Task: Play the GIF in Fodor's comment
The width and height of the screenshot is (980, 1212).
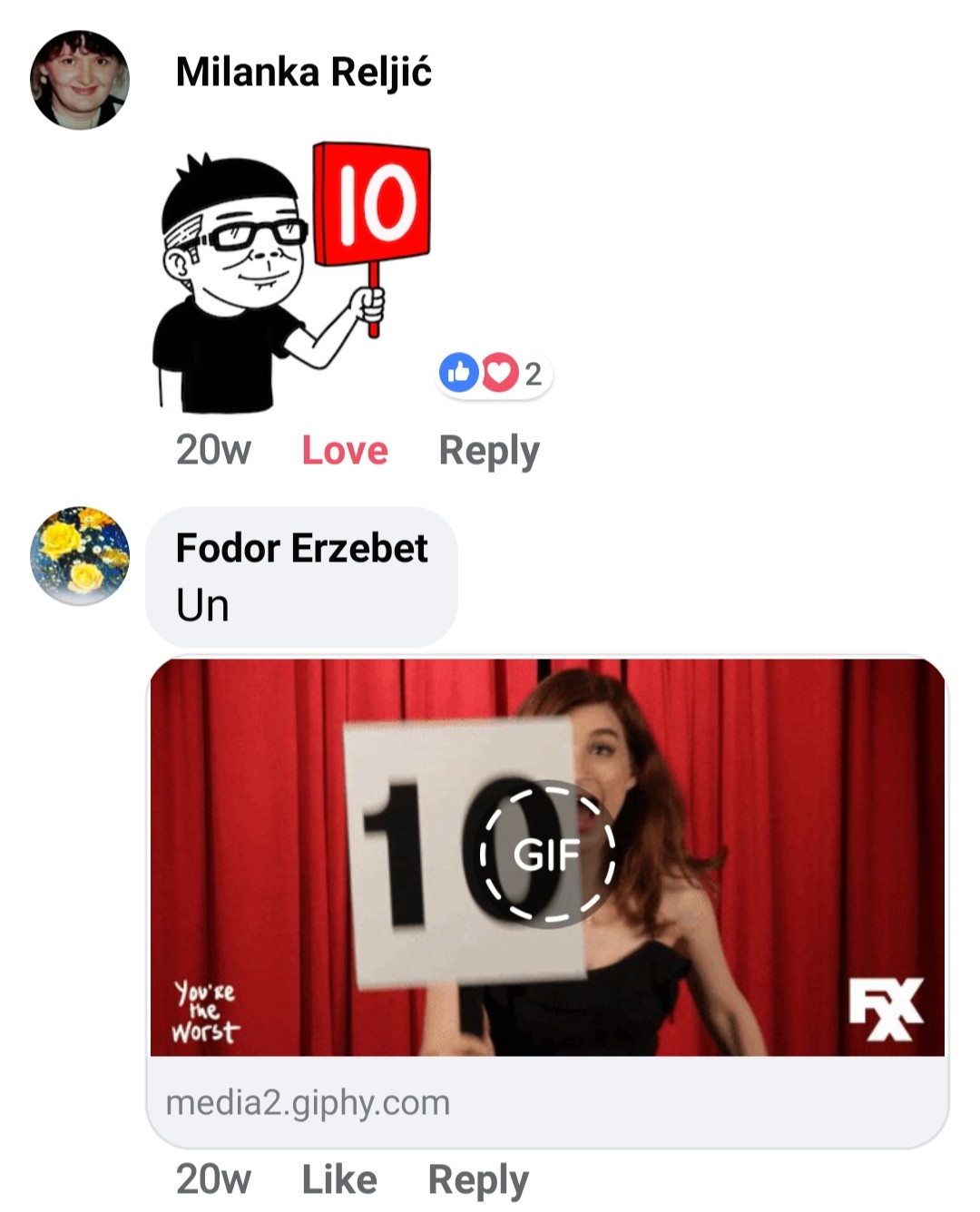Action: click(x=546, y=854)
